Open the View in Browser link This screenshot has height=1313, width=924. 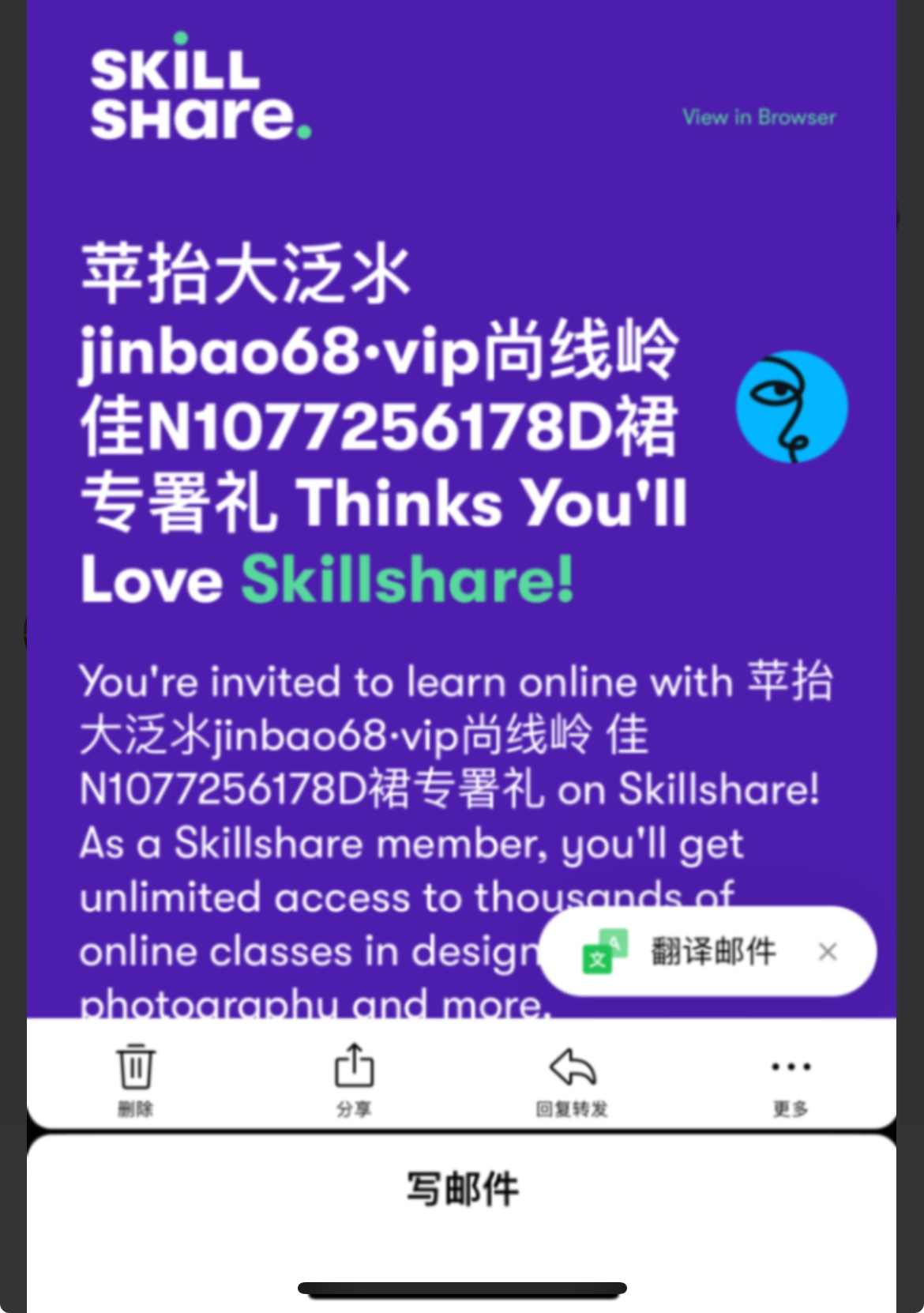click(759, 118)
